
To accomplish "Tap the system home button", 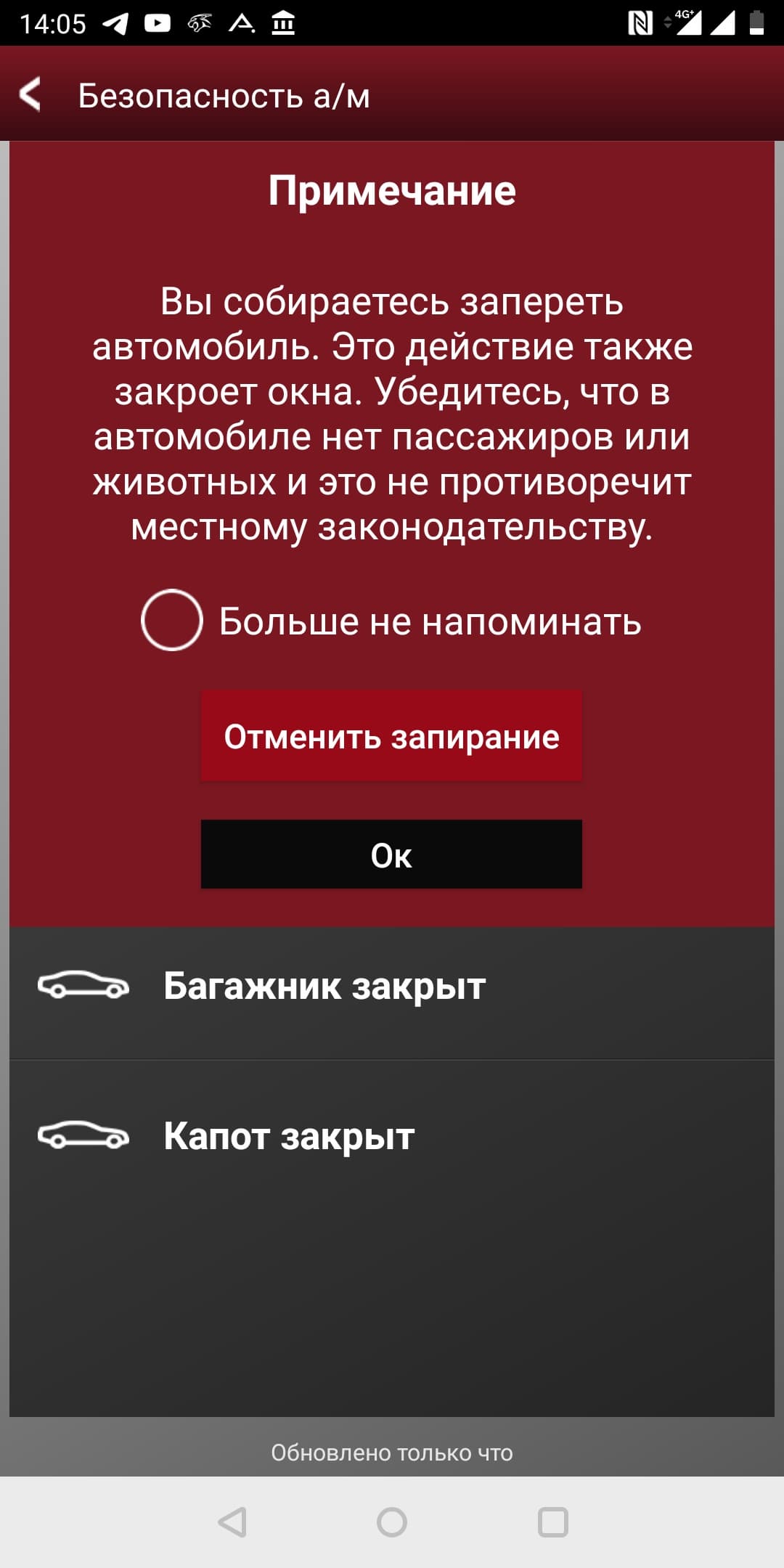I will tap(392, 1522).
